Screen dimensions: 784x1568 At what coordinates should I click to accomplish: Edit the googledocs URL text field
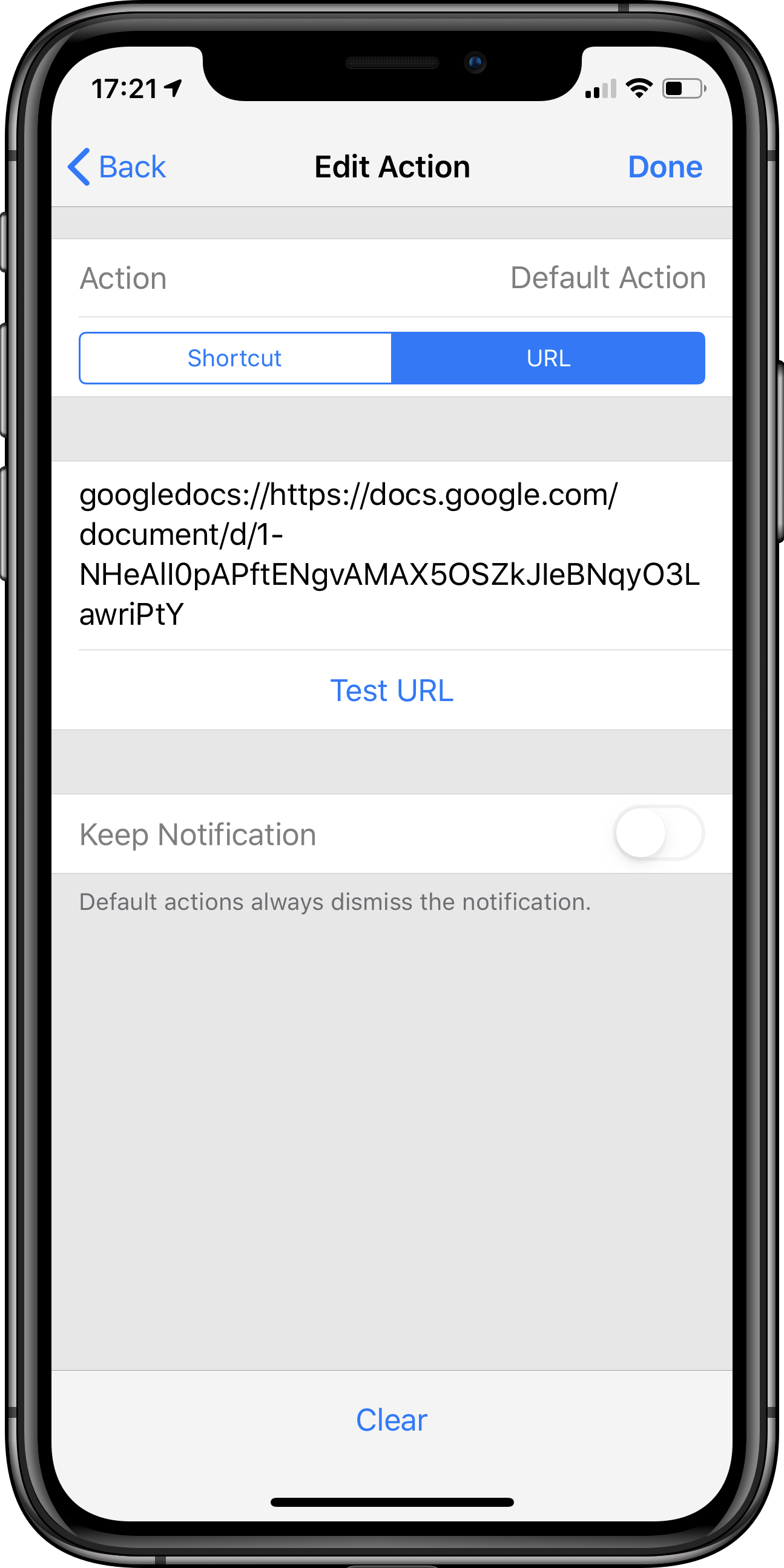click(x=389, y=554)
